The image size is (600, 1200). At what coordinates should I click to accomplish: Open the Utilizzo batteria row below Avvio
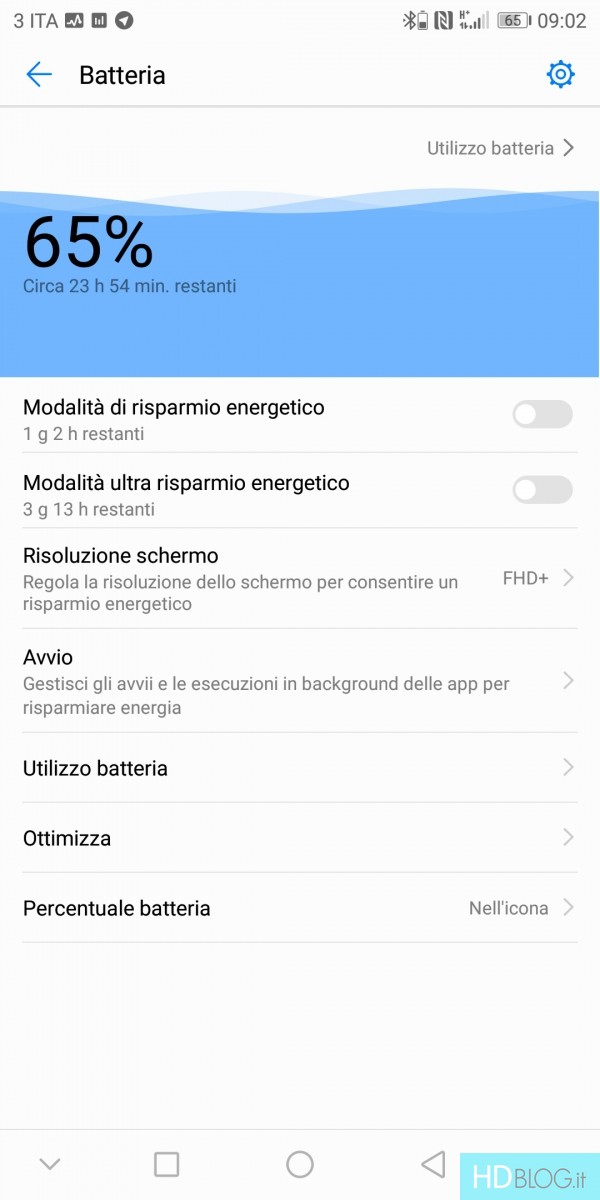point(300,768)
